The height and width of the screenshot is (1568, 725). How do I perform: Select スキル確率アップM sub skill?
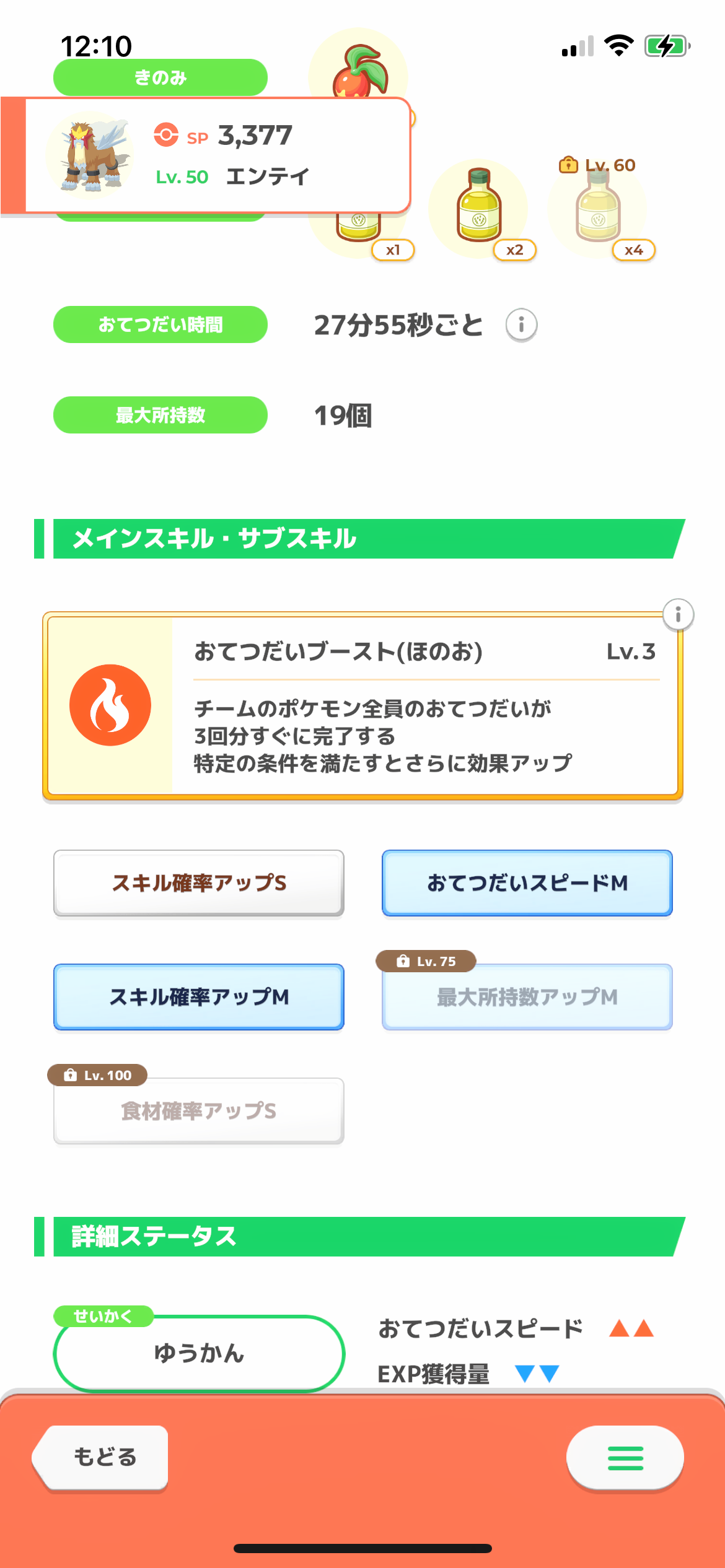(199, 997)
